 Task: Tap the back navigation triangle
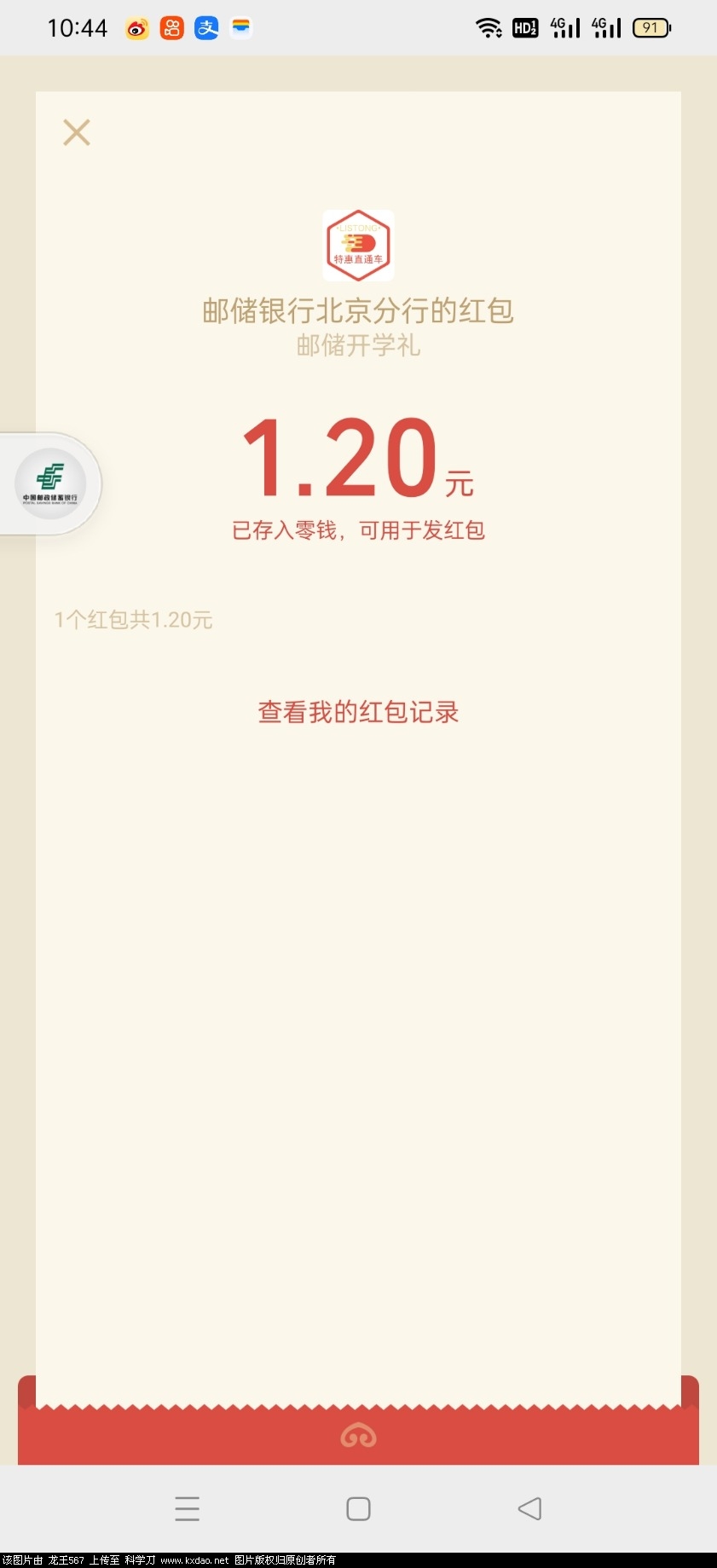[x=529, y=1507]
